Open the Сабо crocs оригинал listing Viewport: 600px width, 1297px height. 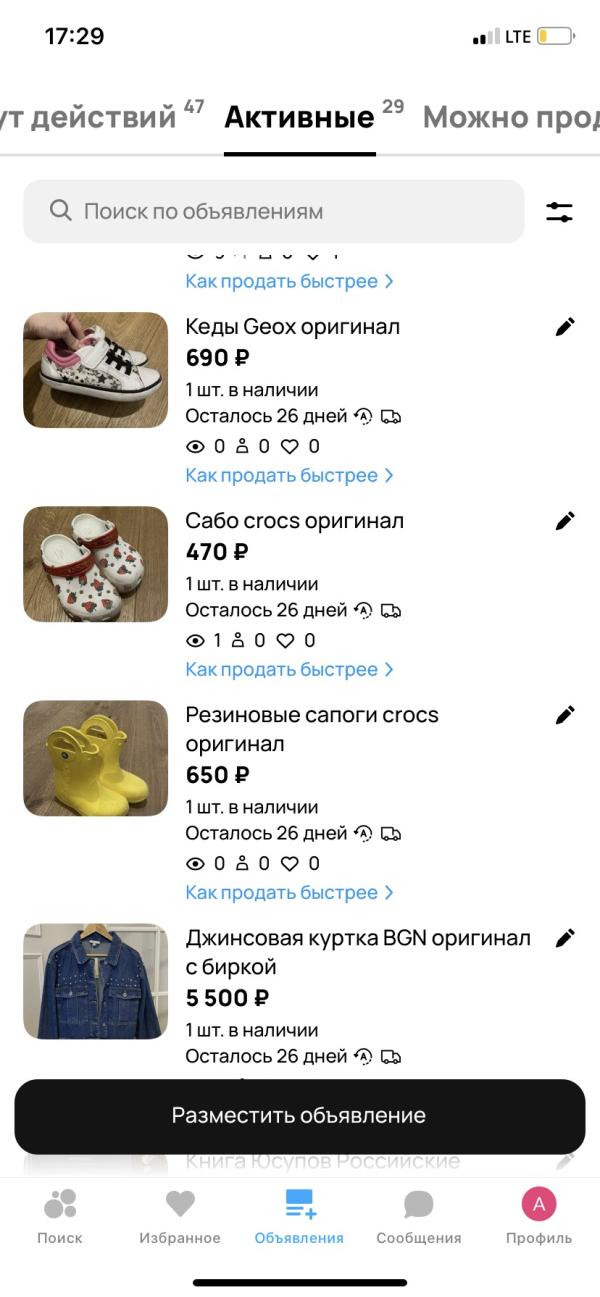coord(294,521)
